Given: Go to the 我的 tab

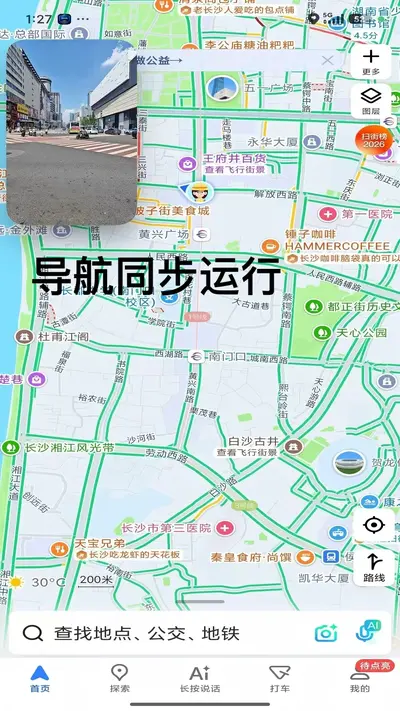Looking at the screenshot, I should point(360,678).
